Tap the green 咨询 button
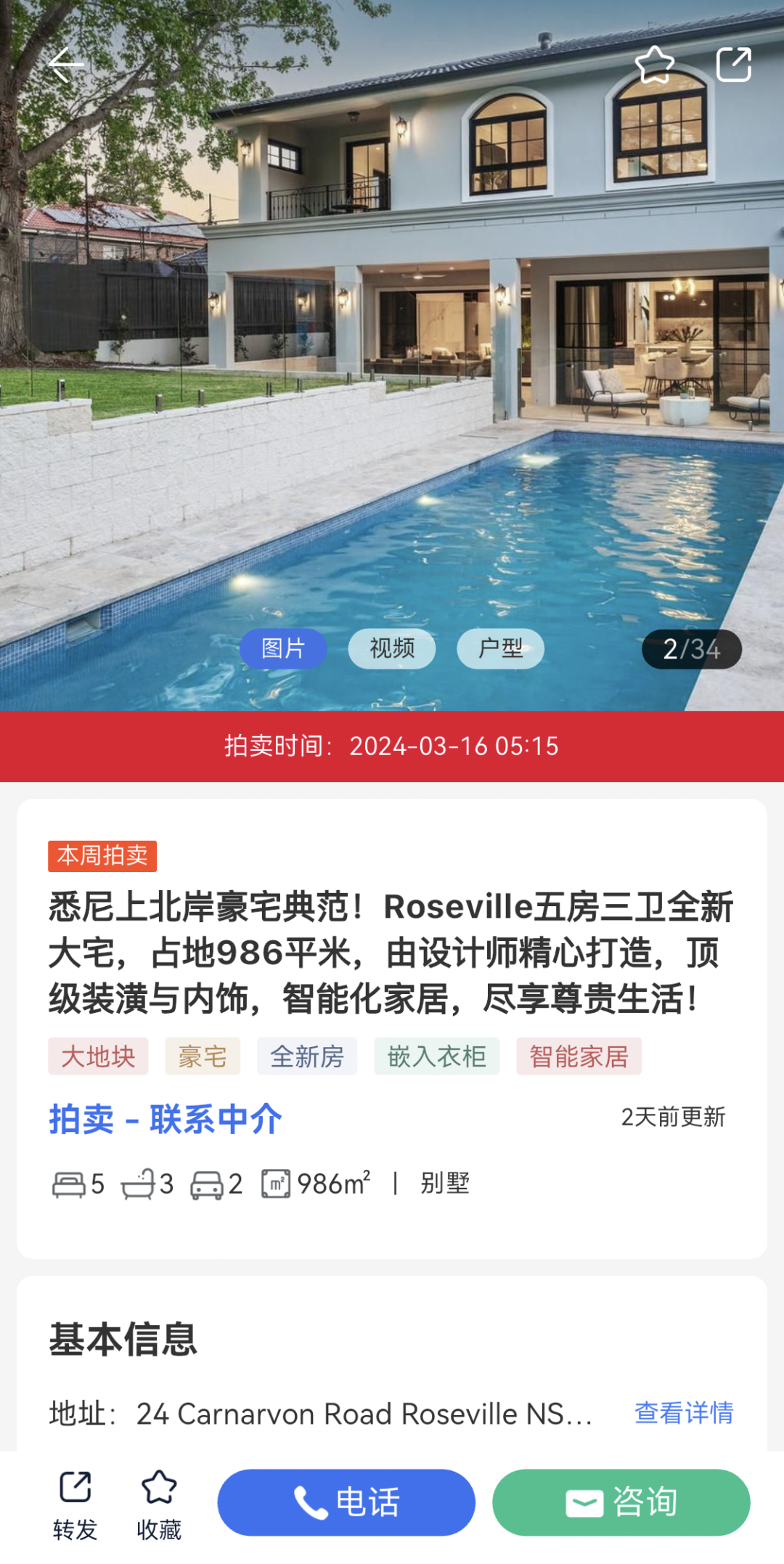This screenshot has height=1564, width=784. pos(621,1502)
